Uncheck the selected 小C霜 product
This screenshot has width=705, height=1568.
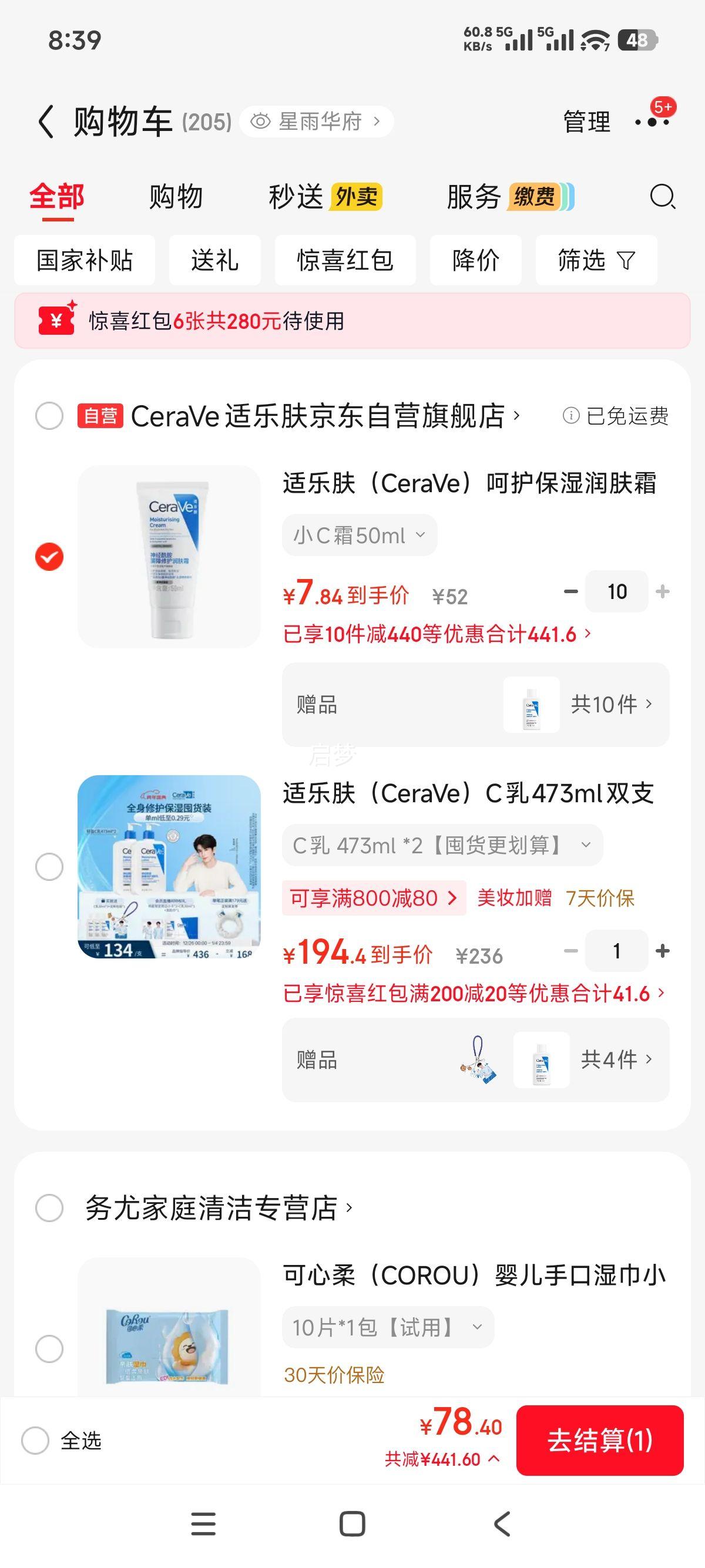(49, 555)
